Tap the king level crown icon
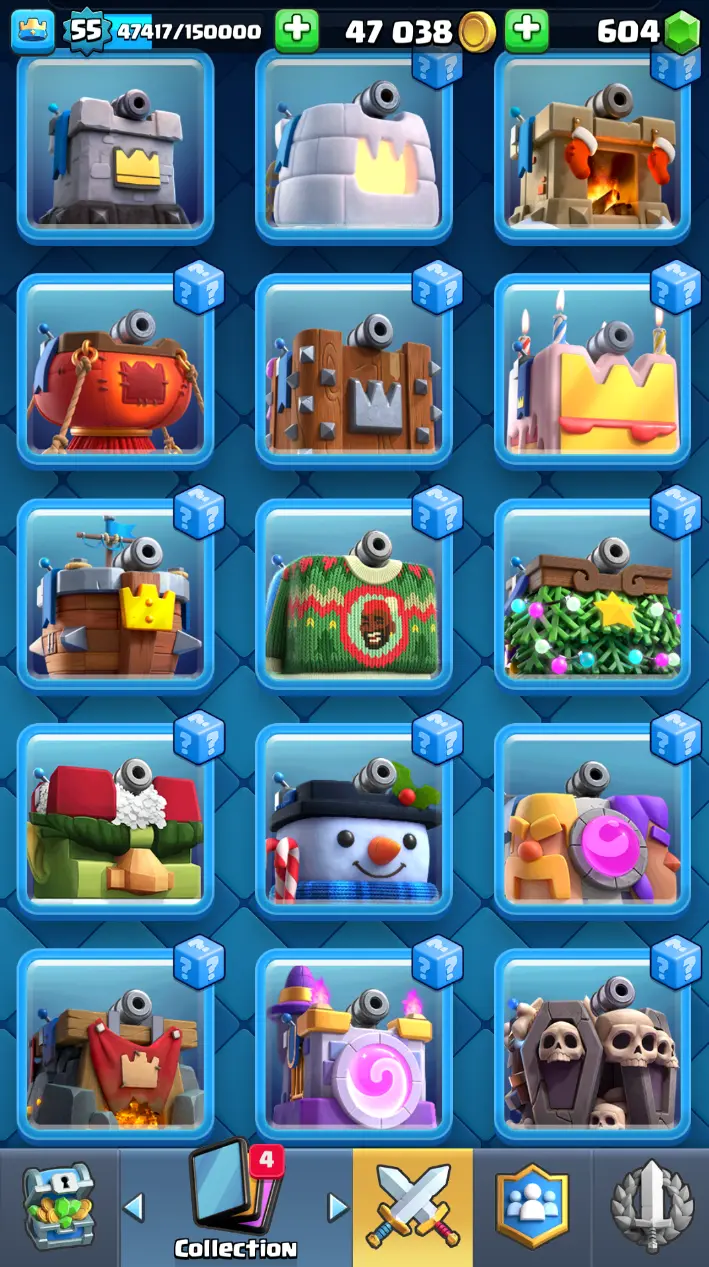Image resolution: width=709 pixels, height=1267 pixels. point(32,31)
